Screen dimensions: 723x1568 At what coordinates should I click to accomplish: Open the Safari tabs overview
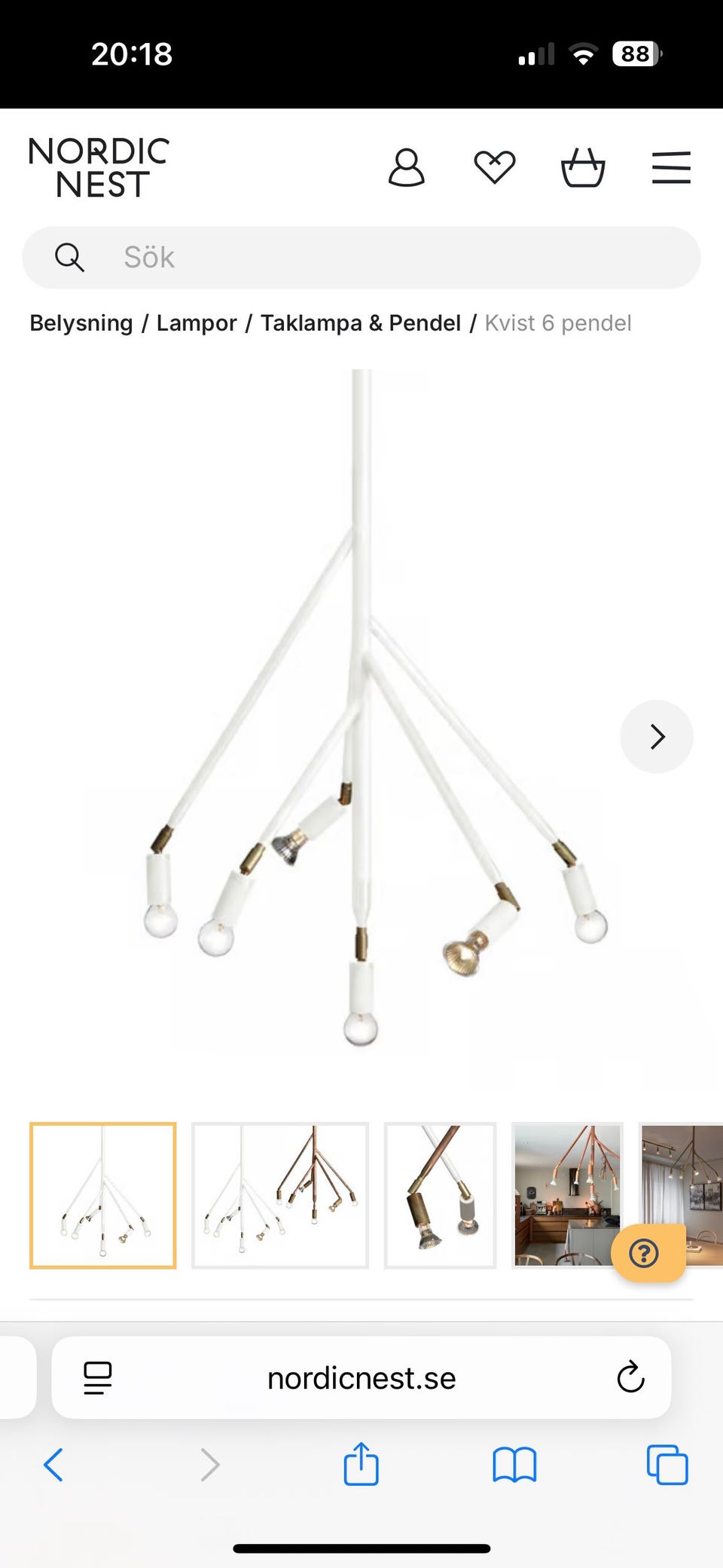(667, 1465)
